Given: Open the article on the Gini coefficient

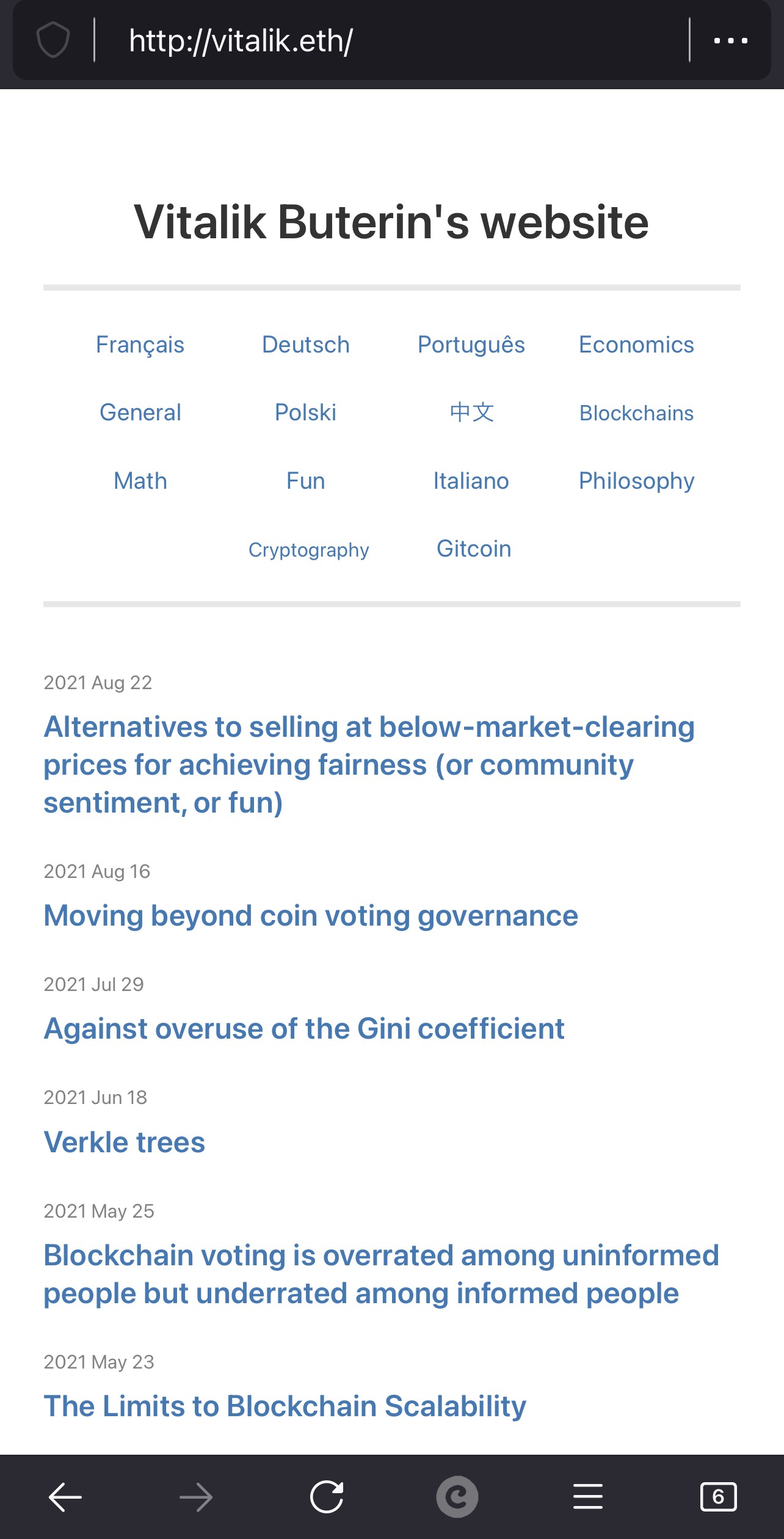Looking at the screenshot, I should pos(304,1028).
